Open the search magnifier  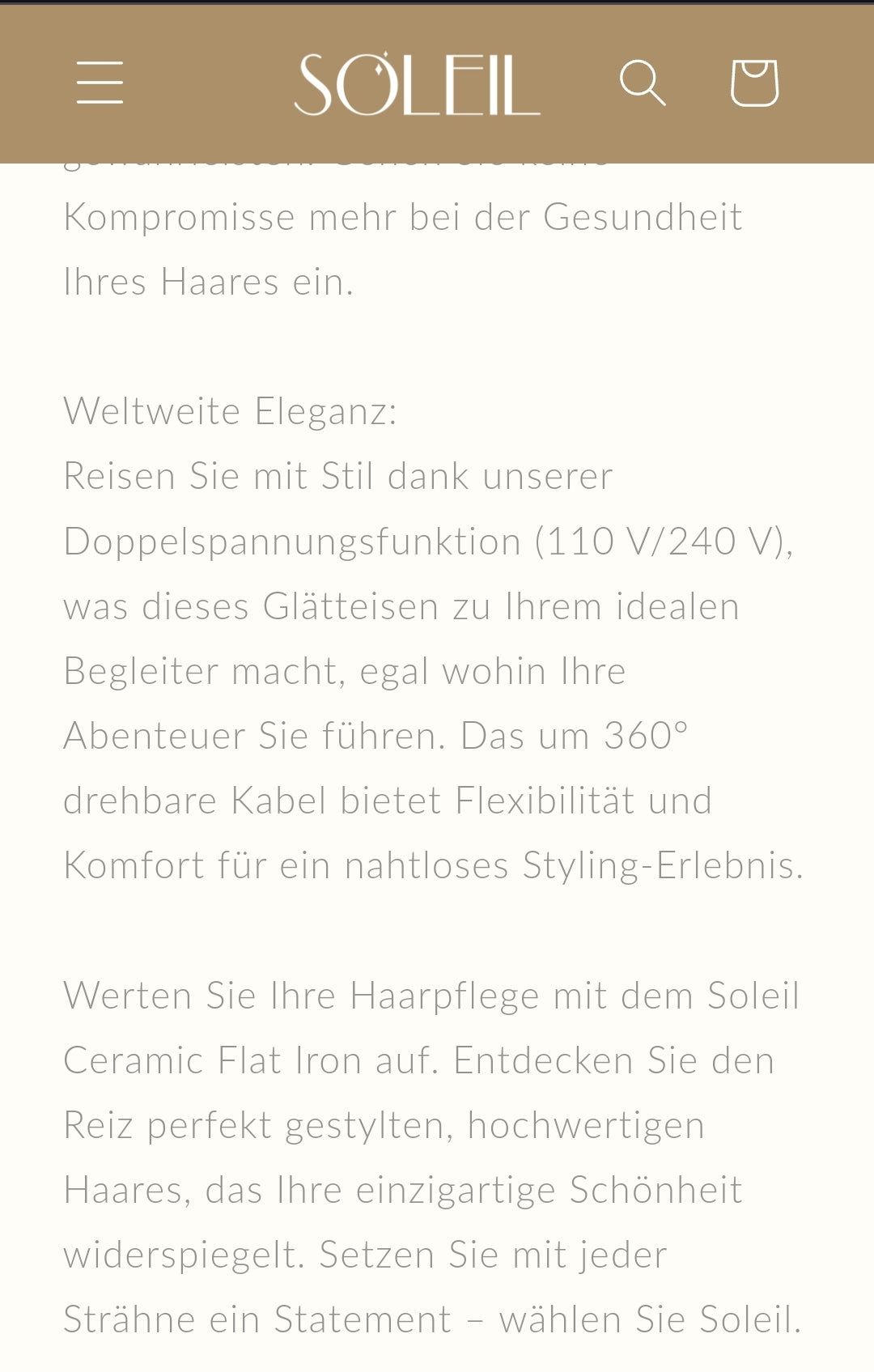click(x=642, y=83)
